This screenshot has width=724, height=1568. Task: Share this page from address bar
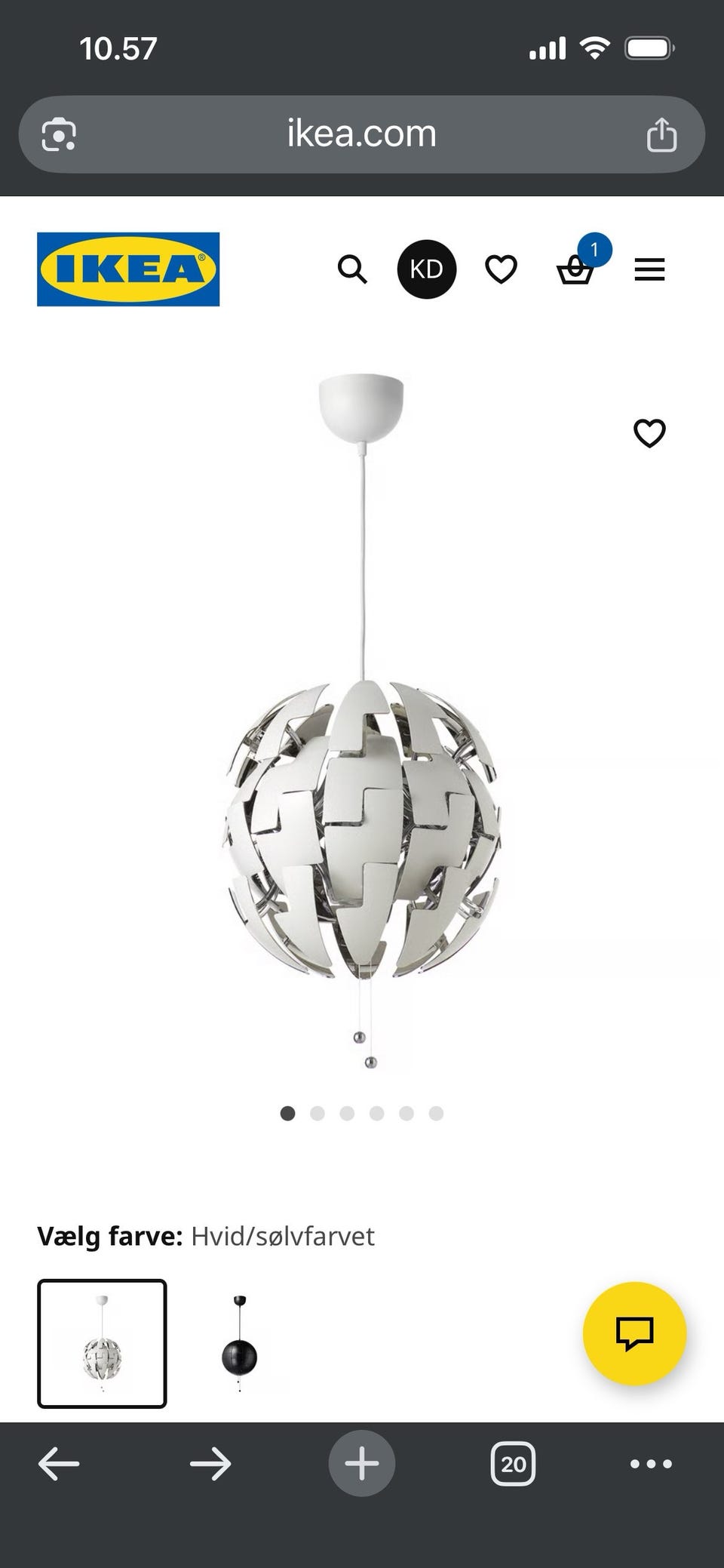[x=661, y=135]
